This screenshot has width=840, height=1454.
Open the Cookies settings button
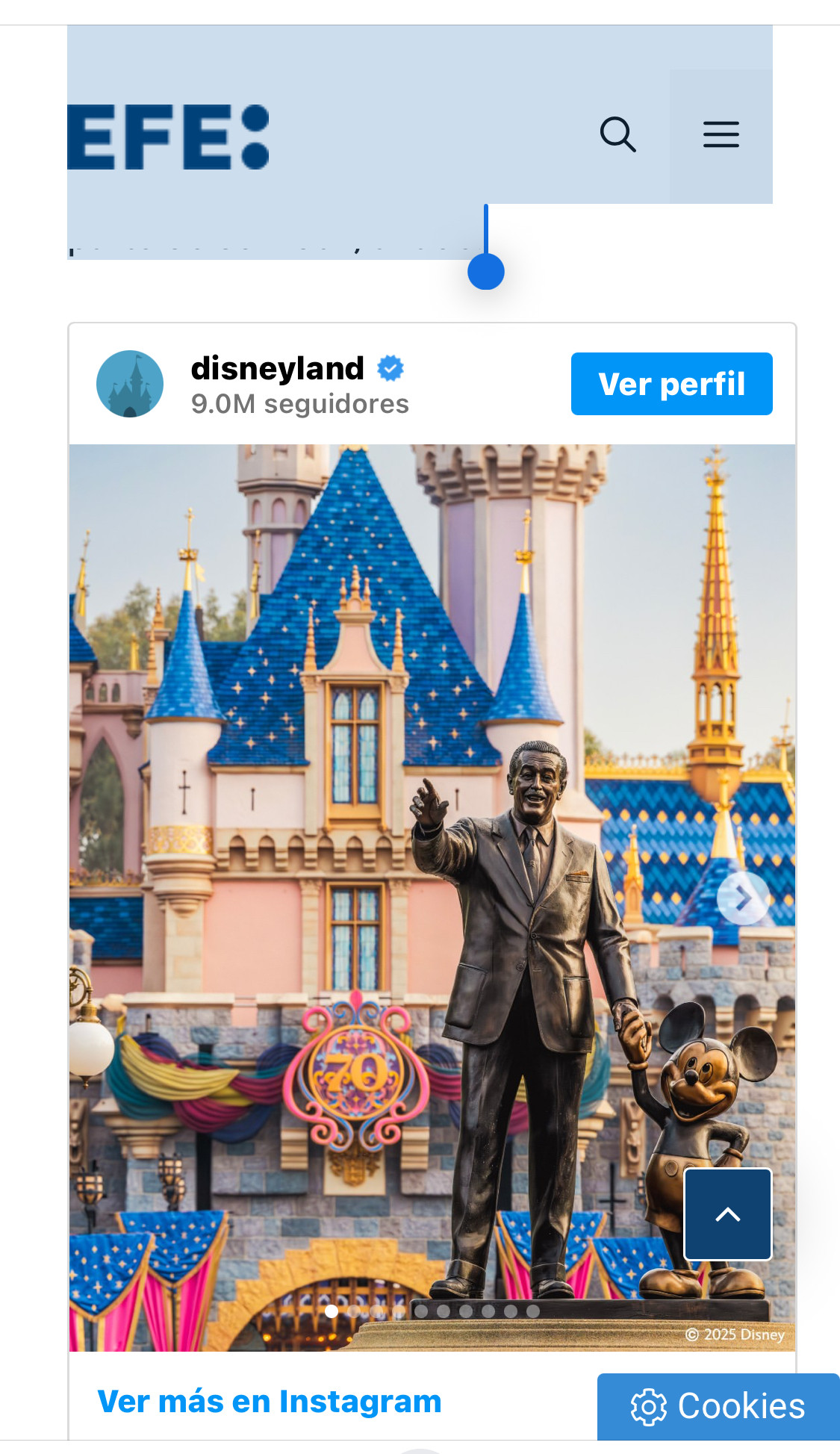718,1406
